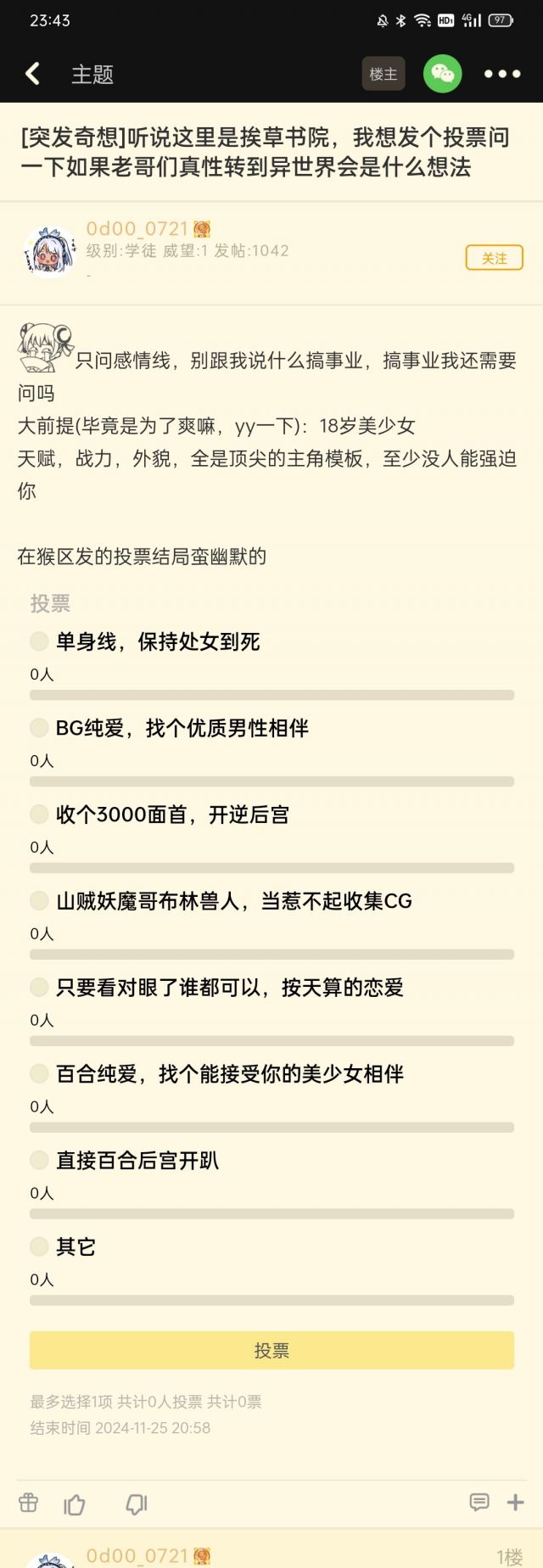Share the thread via the WeChat icon
This screenshot has width=543, height=1568.
pos(442,74)
